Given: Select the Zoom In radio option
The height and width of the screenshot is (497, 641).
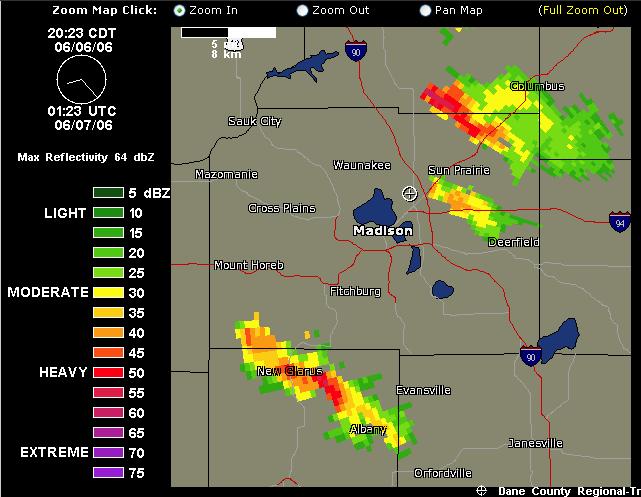Looking at the screenshot, I should [x=180, y=10].
